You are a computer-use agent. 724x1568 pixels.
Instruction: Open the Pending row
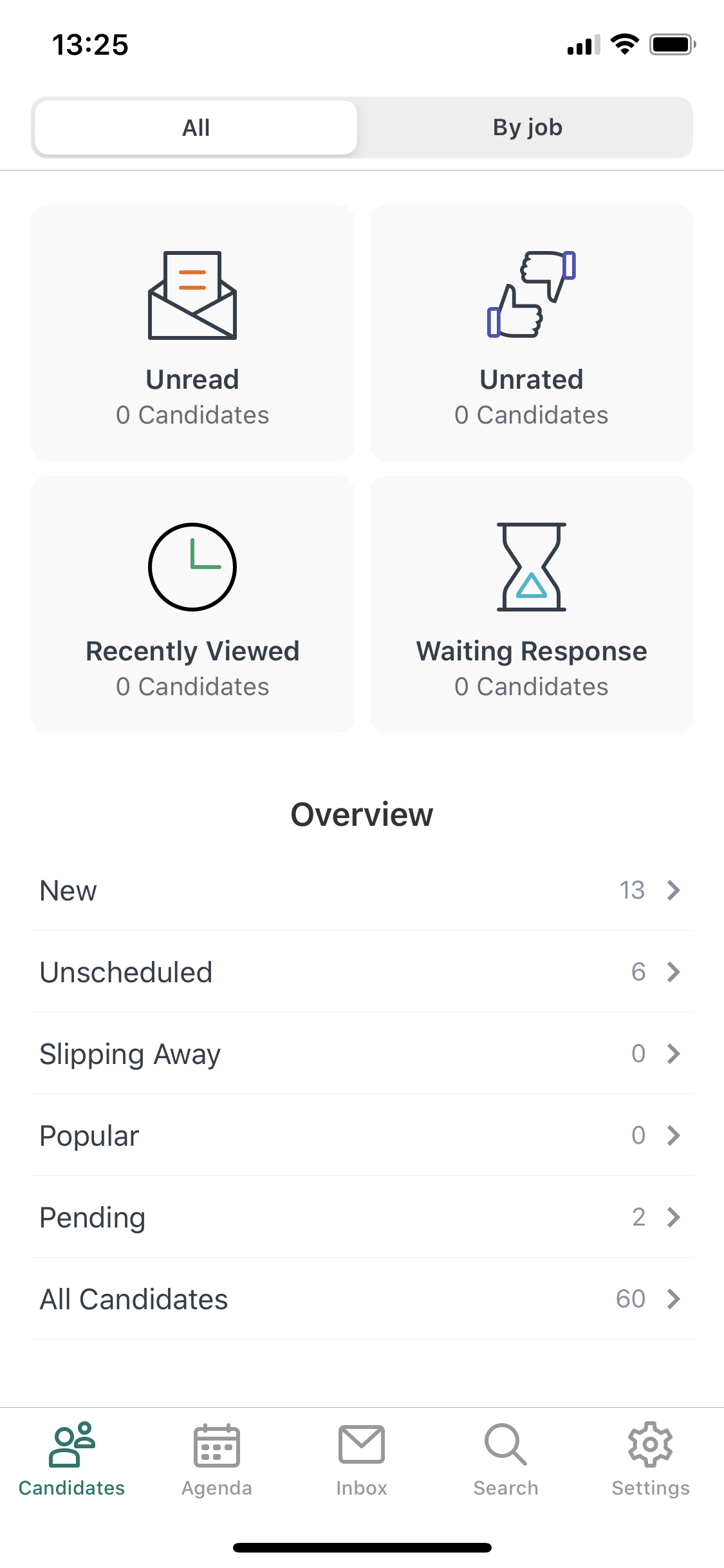click(x=362, y=1217)
